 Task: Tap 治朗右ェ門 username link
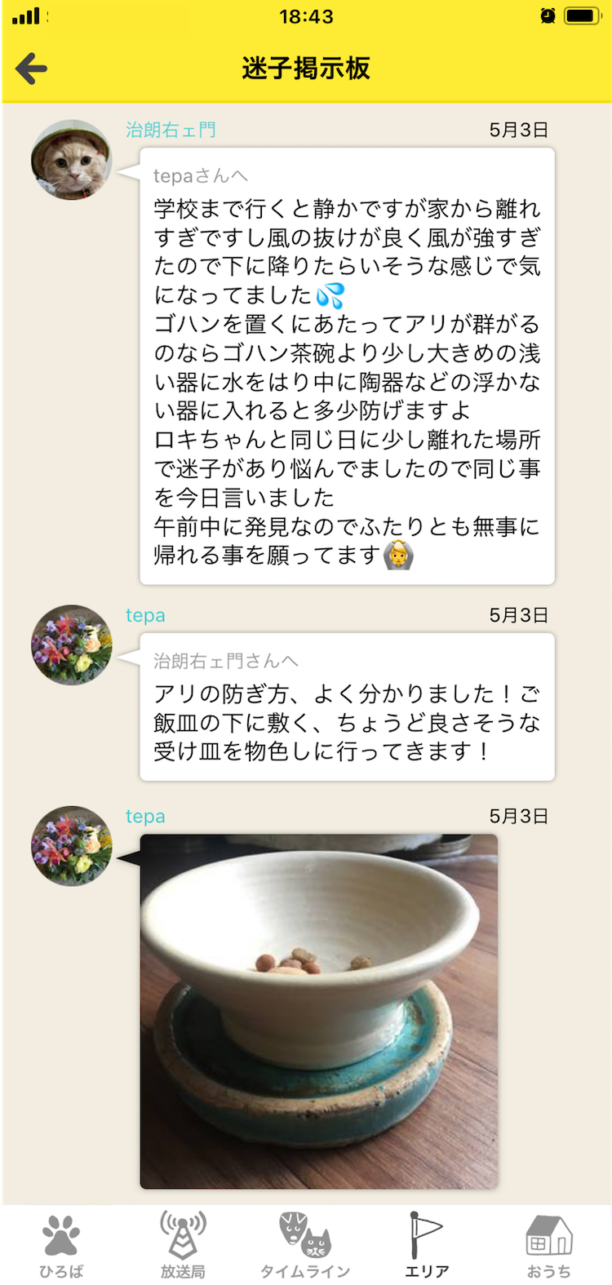click(x=170, y=130)
